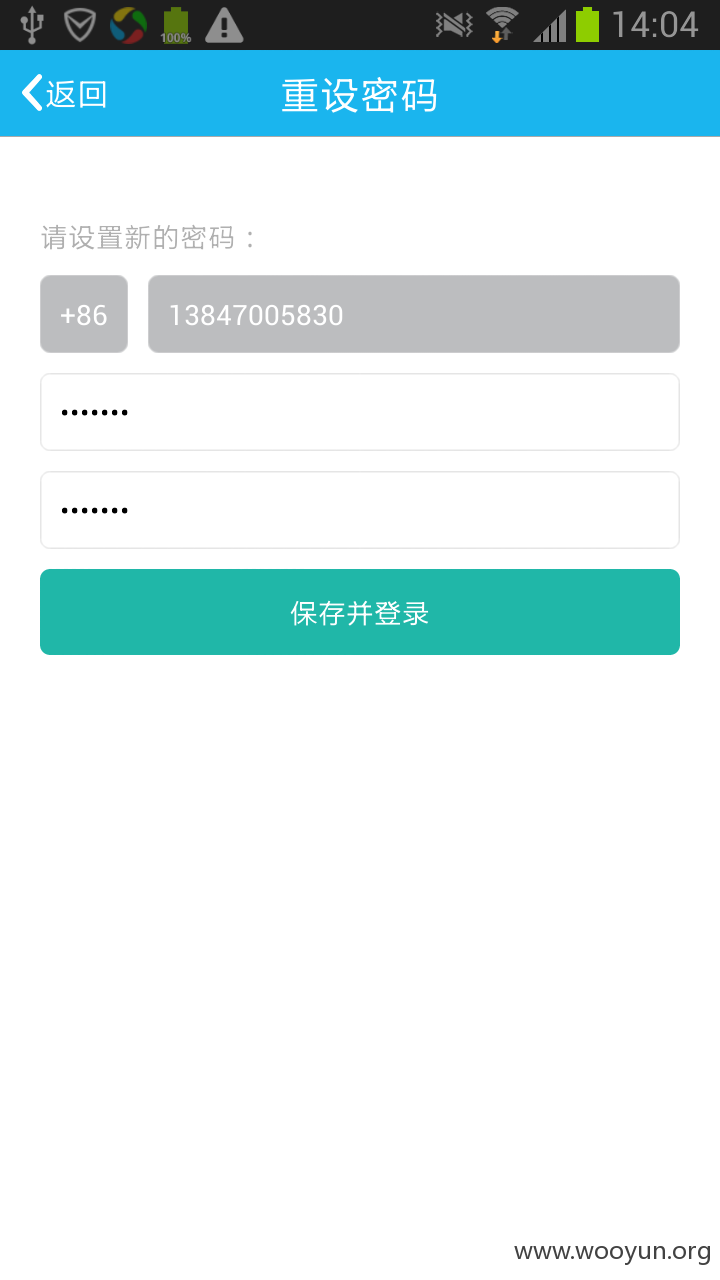Tap 保存并登录 to save and log in
The width and height of the screenshot is (720, 1280).
pyautogui.click(x=360, y=612)
